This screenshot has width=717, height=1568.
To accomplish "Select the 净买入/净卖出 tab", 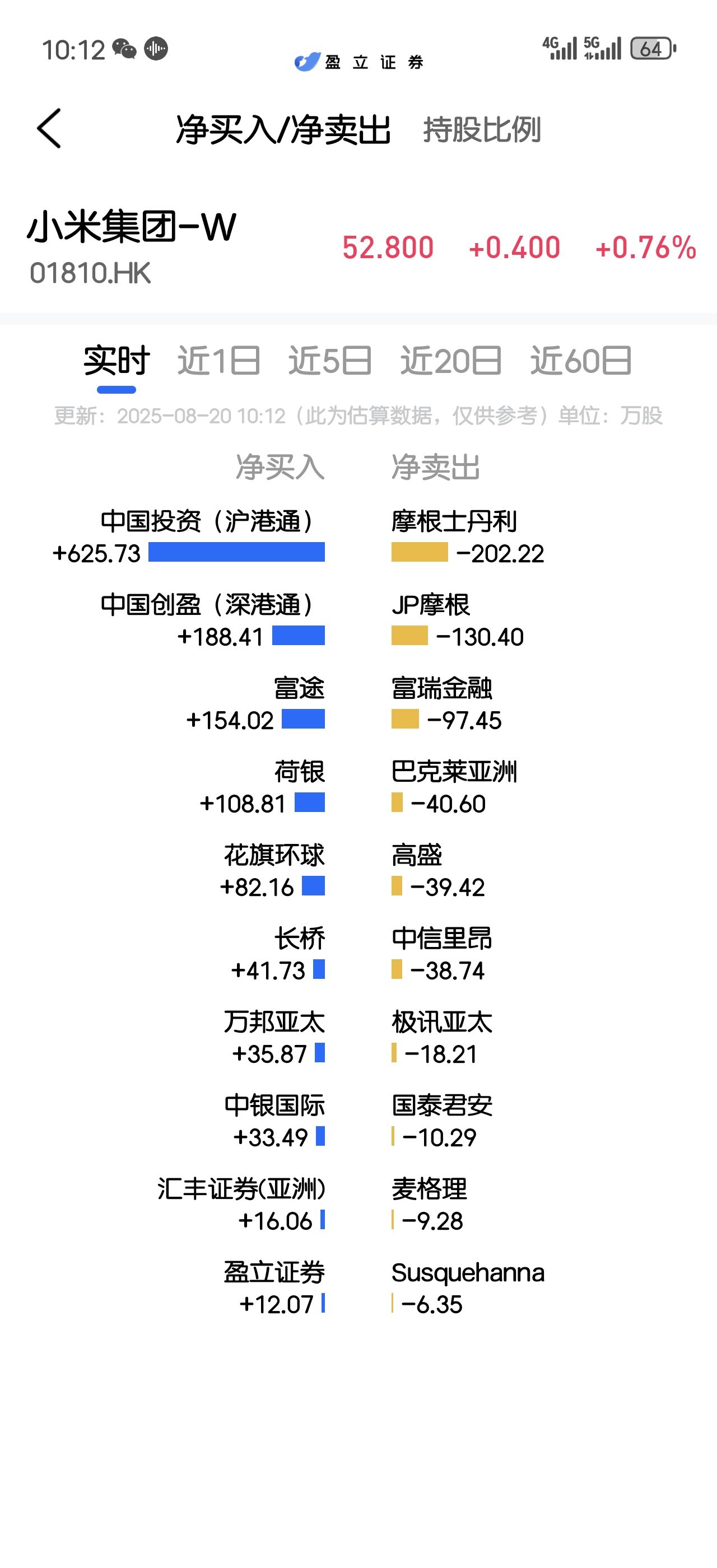I will click(283, 130).
